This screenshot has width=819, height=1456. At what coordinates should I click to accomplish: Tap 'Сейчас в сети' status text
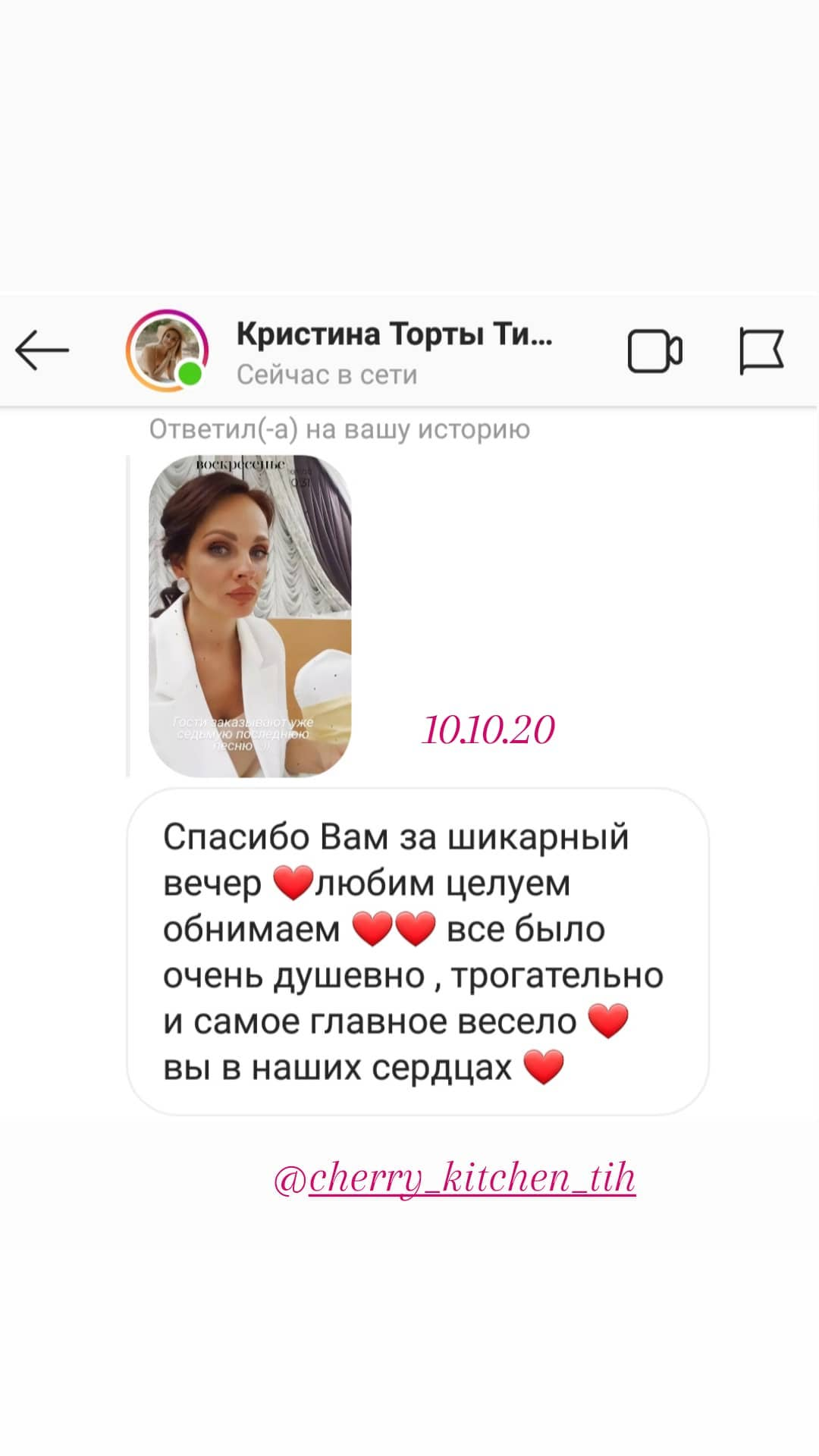click(326, 373)
